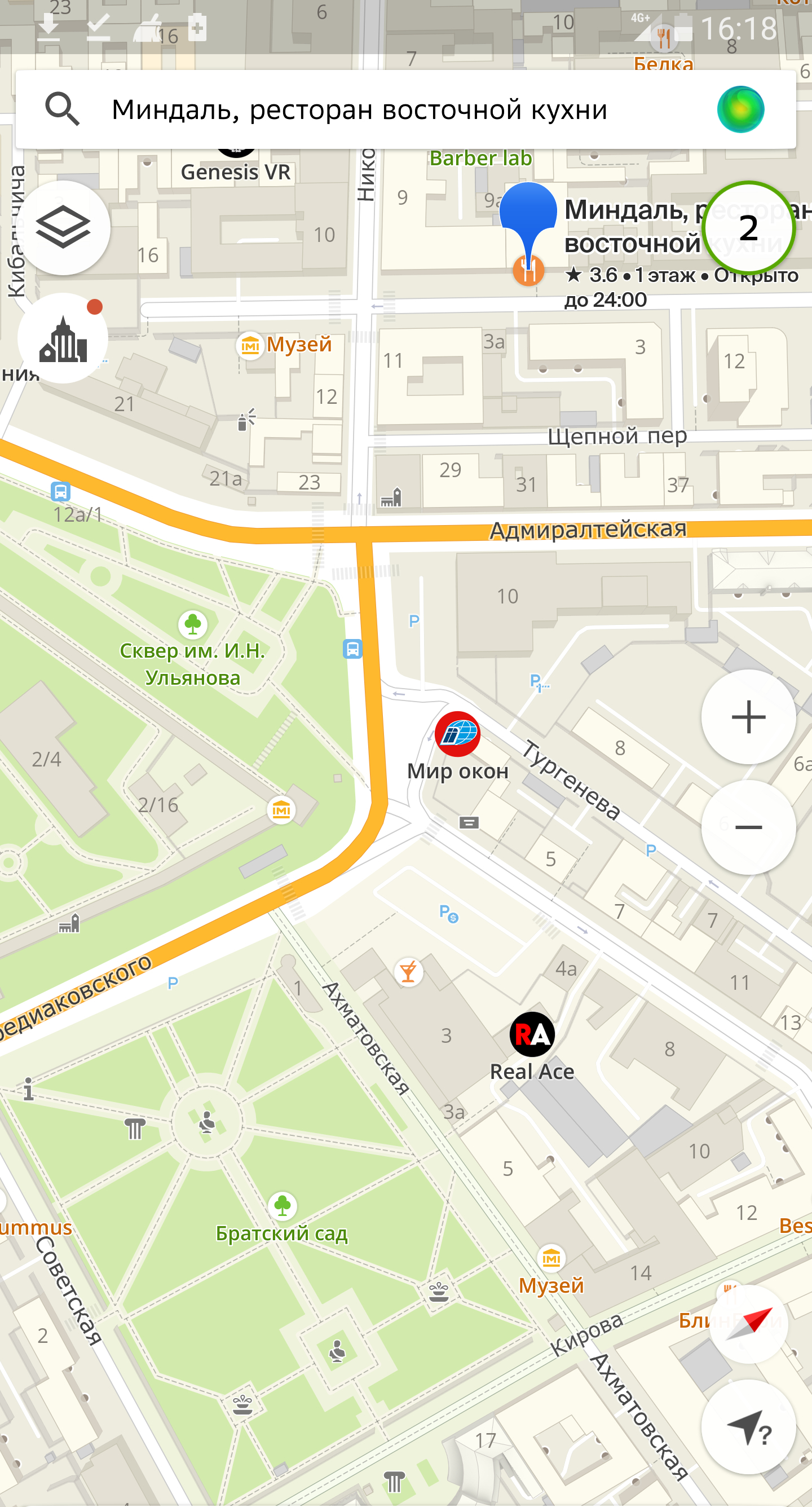Open the cocktail bar marker near building 3
Viewport: 812px width, 1507px height.
point(408,972)
